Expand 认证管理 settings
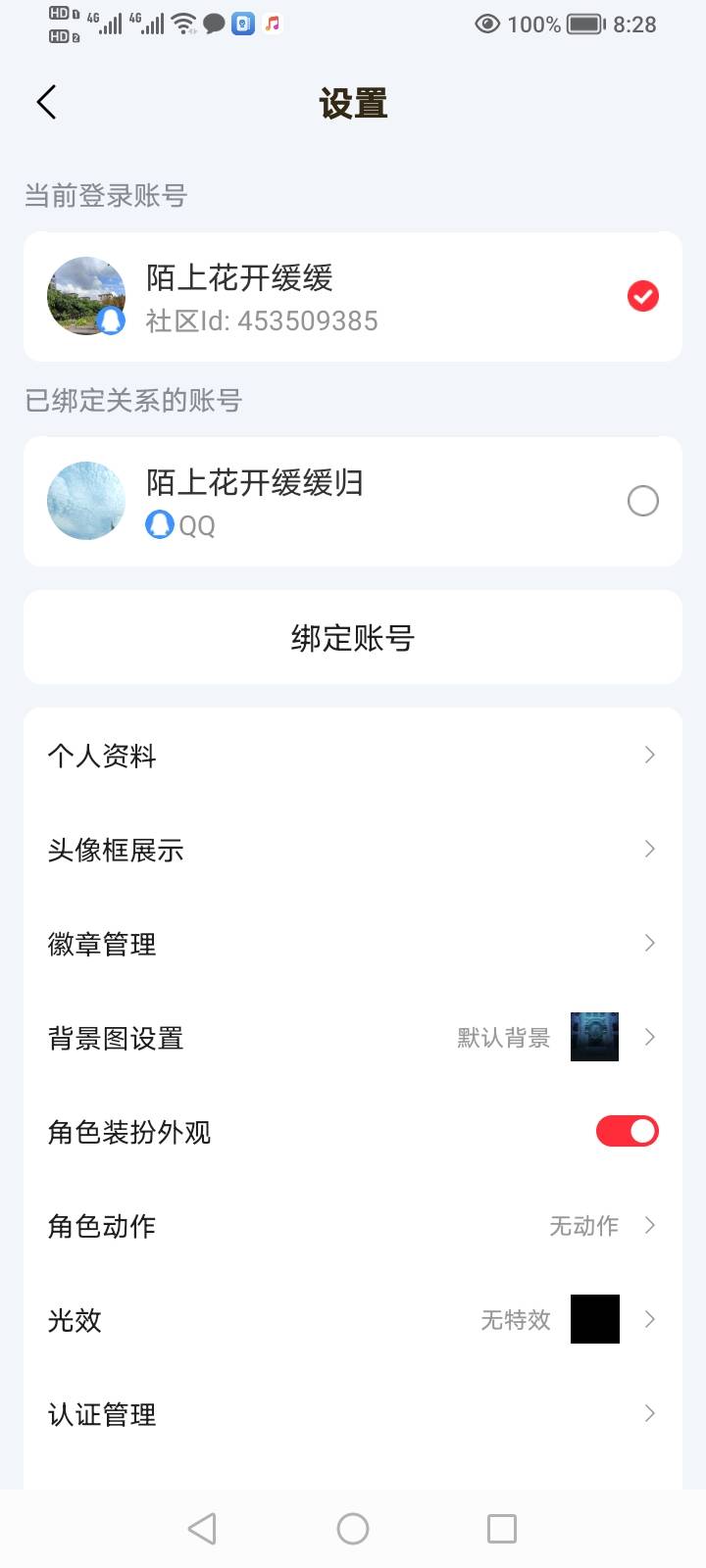This screenshot has width=706, height=1568. pyautogui.click(x=649, y=1413)
